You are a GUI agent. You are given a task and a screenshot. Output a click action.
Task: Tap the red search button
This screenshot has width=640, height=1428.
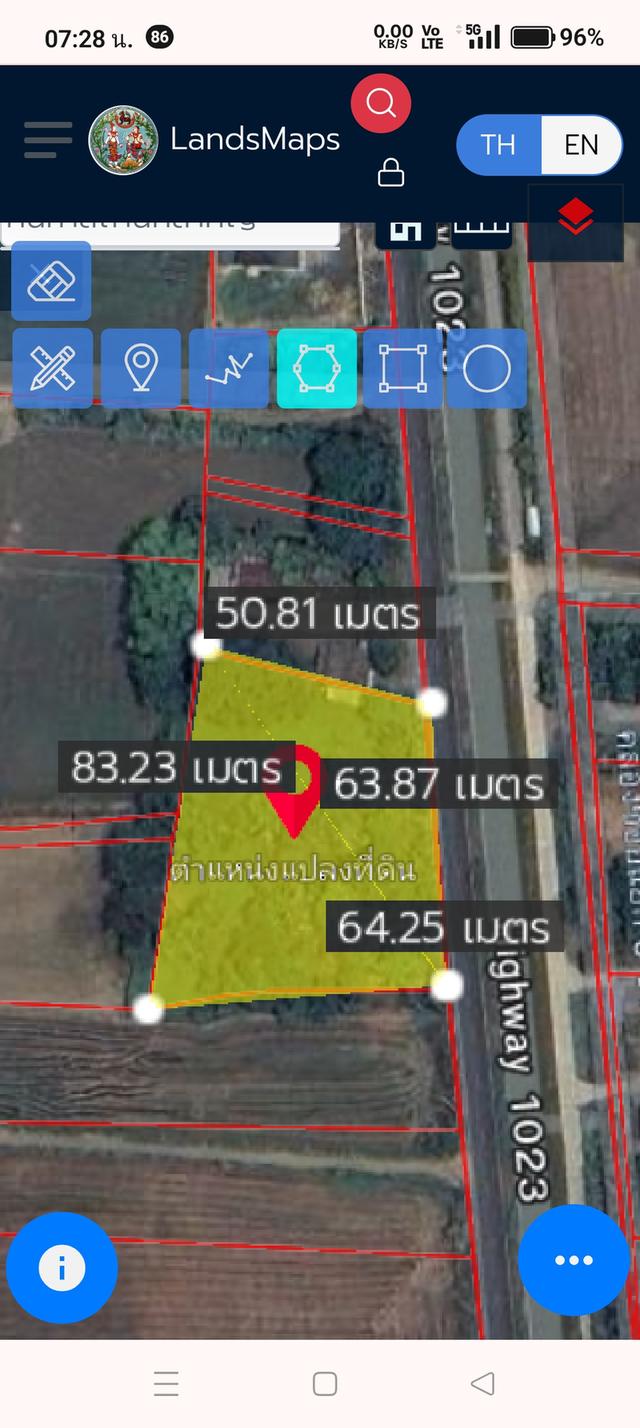pyautogui.click(x=381, y=102)
